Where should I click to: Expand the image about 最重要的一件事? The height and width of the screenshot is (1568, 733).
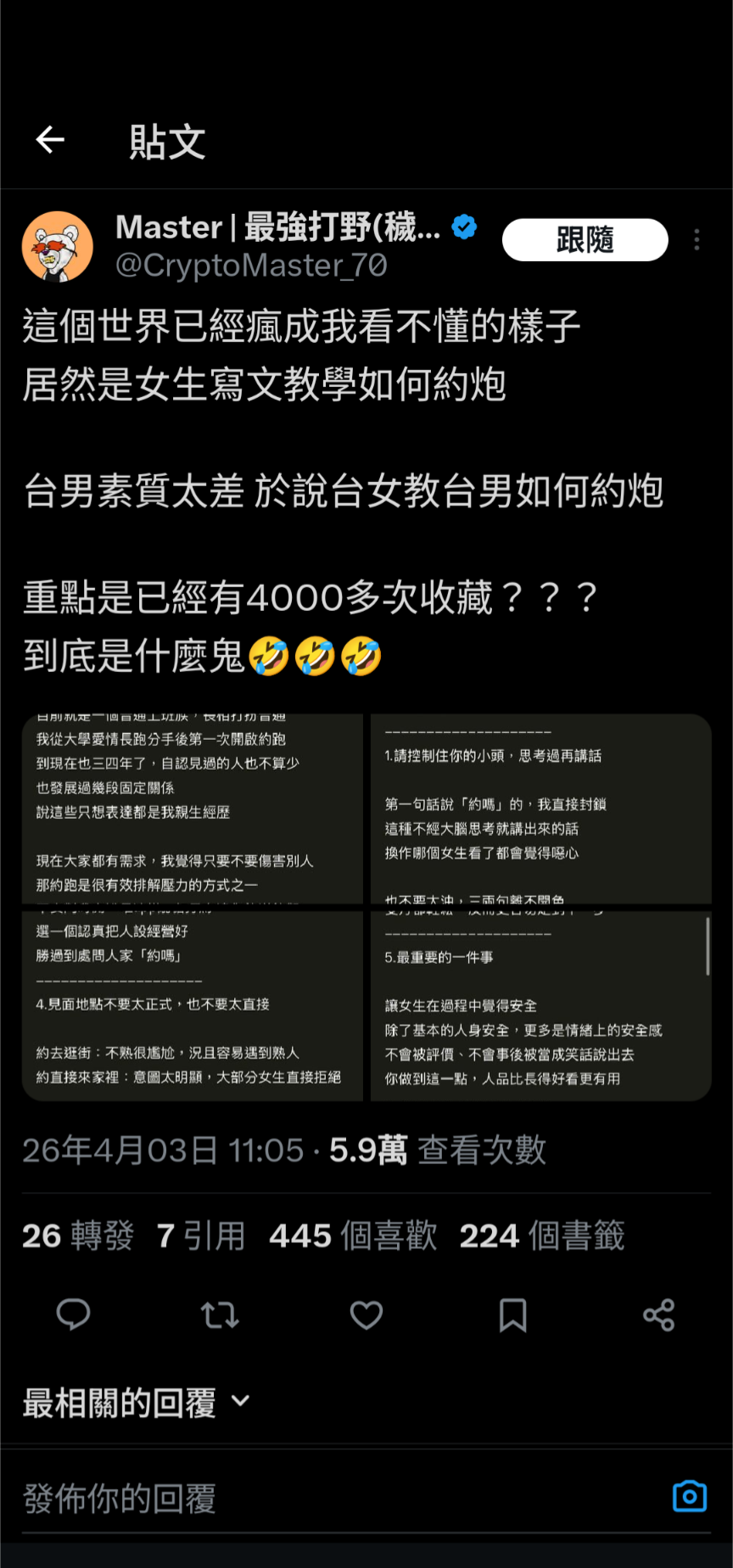coord(540,1005)
